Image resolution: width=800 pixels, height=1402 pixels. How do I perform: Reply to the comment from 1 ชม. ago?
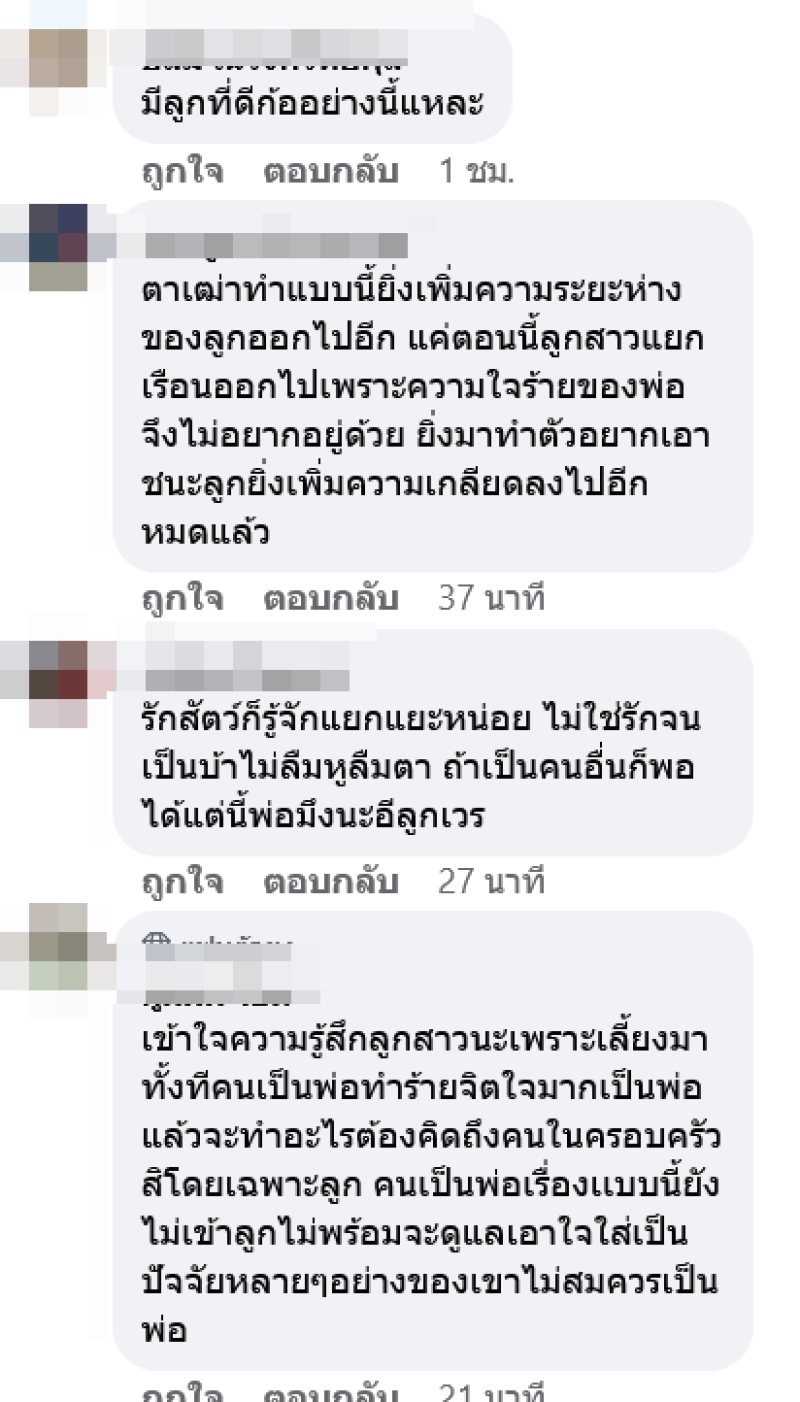click(x=331, y=172)
